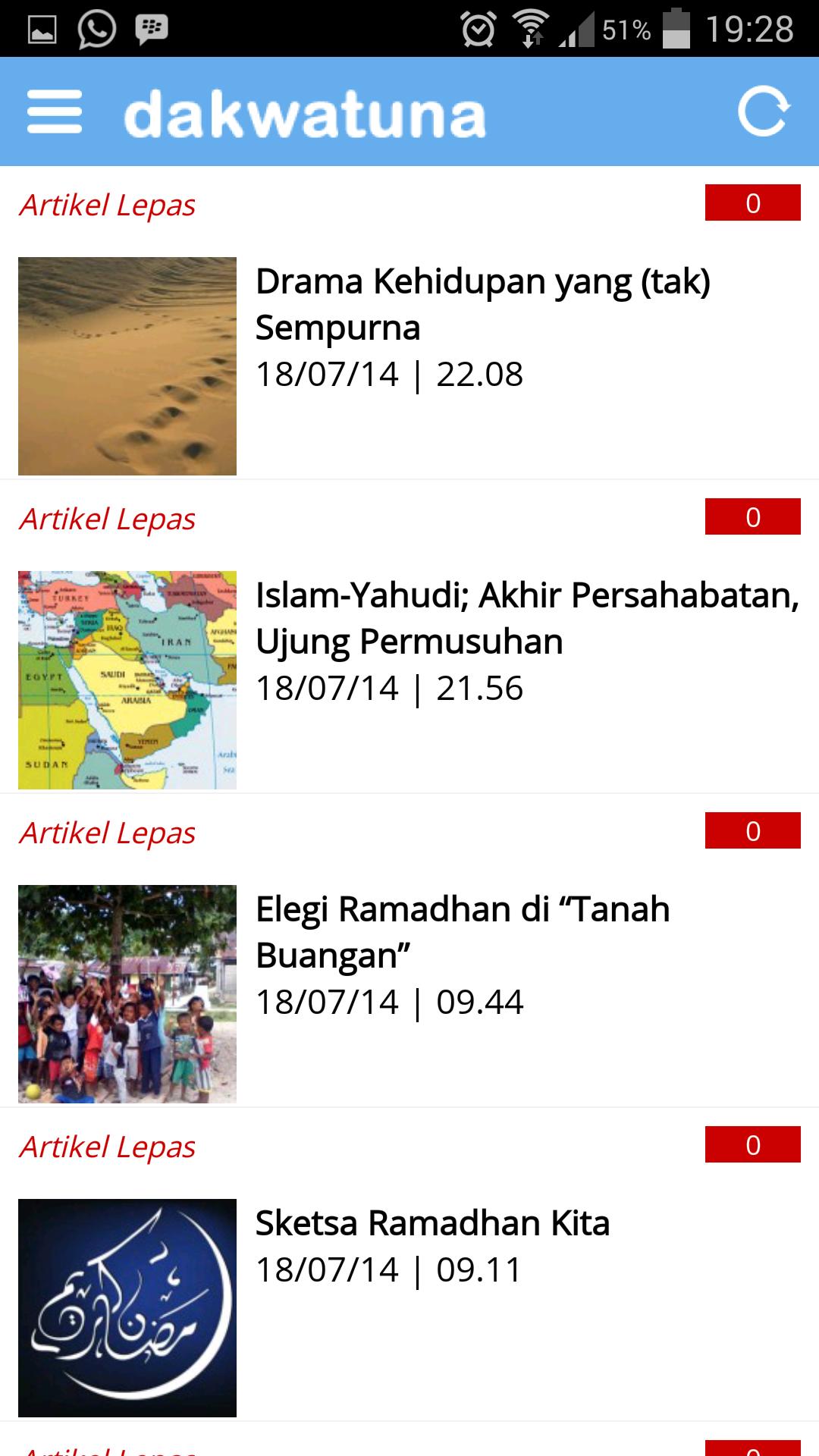
Task: Open the hamburger navigation menu
Action: pyautogui.click(x=55, y=112)
